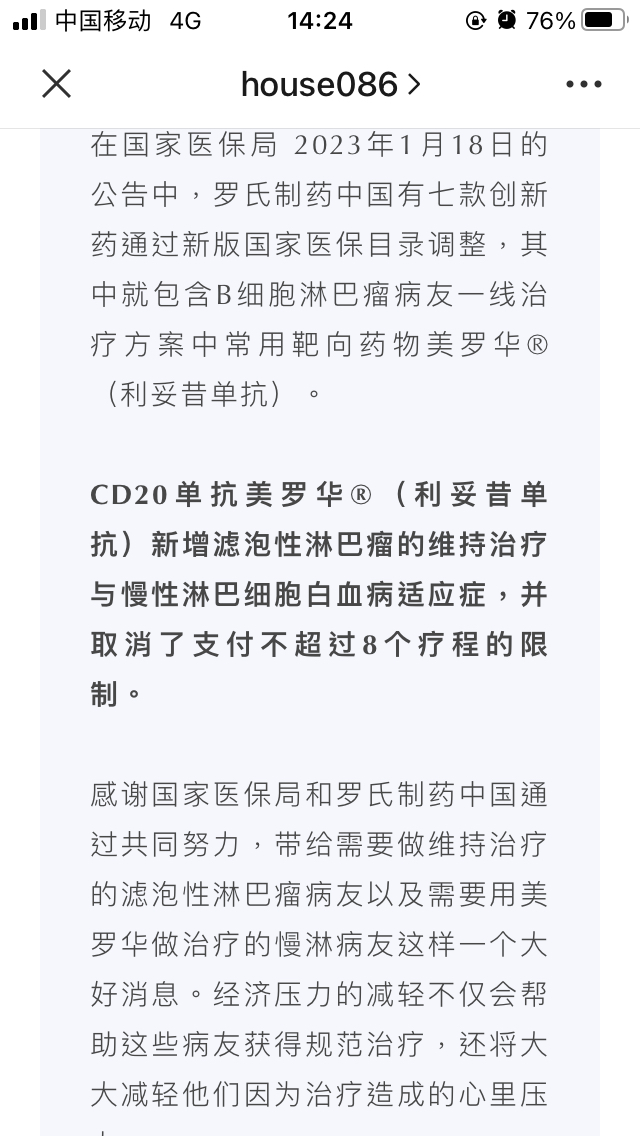This screenshot has height=1136, width=640.
Task: Open the three-dot more options menu
Action: 583,84
